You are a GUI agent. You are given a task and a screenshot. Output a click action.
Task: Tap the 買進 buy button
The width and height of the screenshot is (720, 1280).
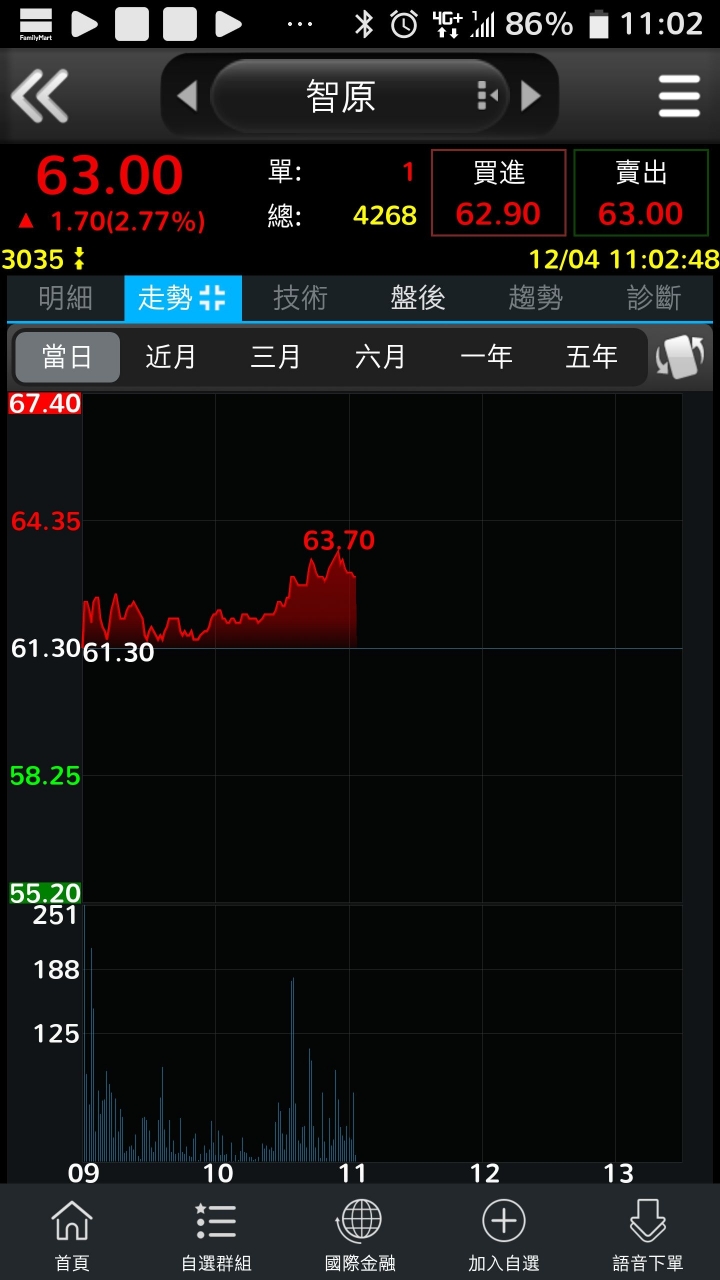coord(498,193)
